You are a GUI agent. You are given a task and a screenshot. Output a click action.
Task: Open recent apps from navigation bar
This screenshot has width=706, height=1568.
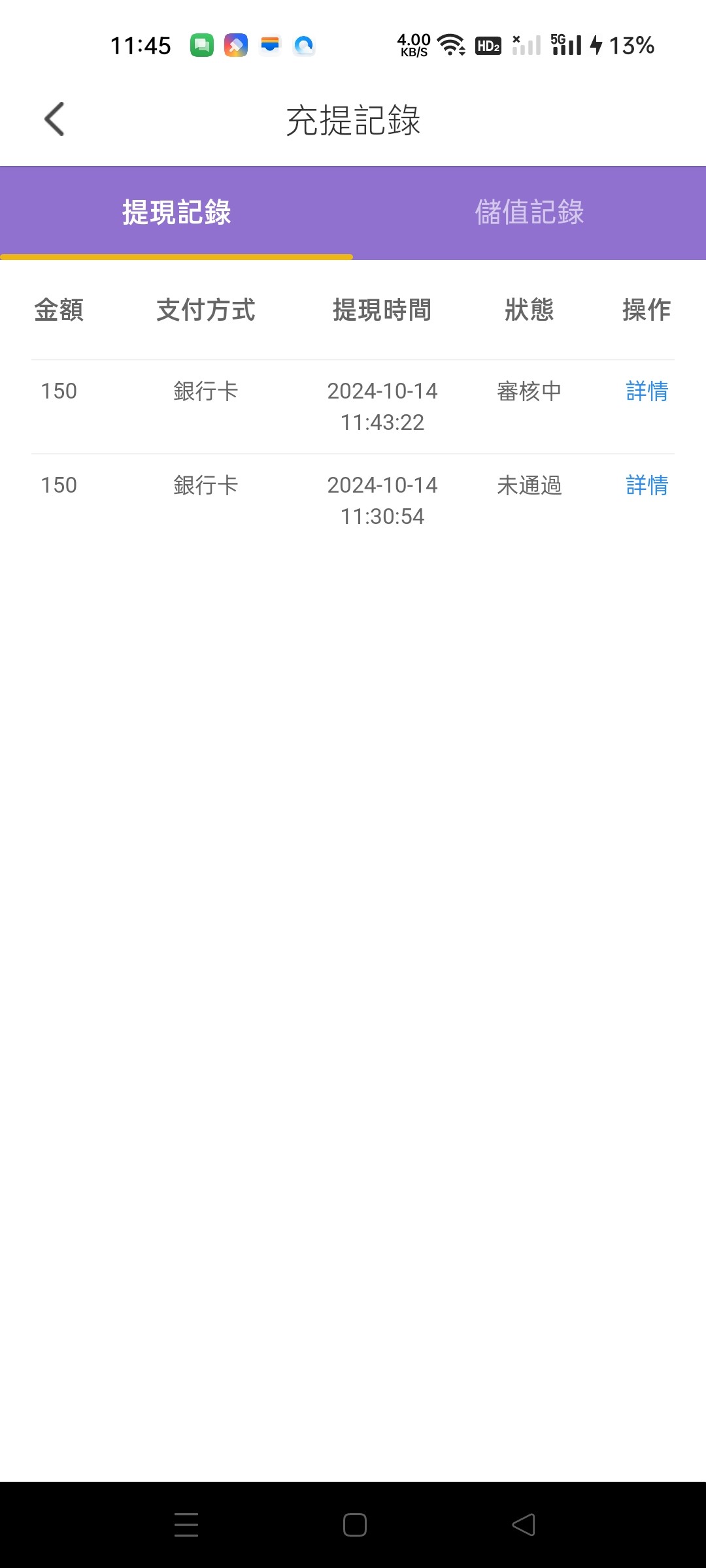(x=186, y=1525)
